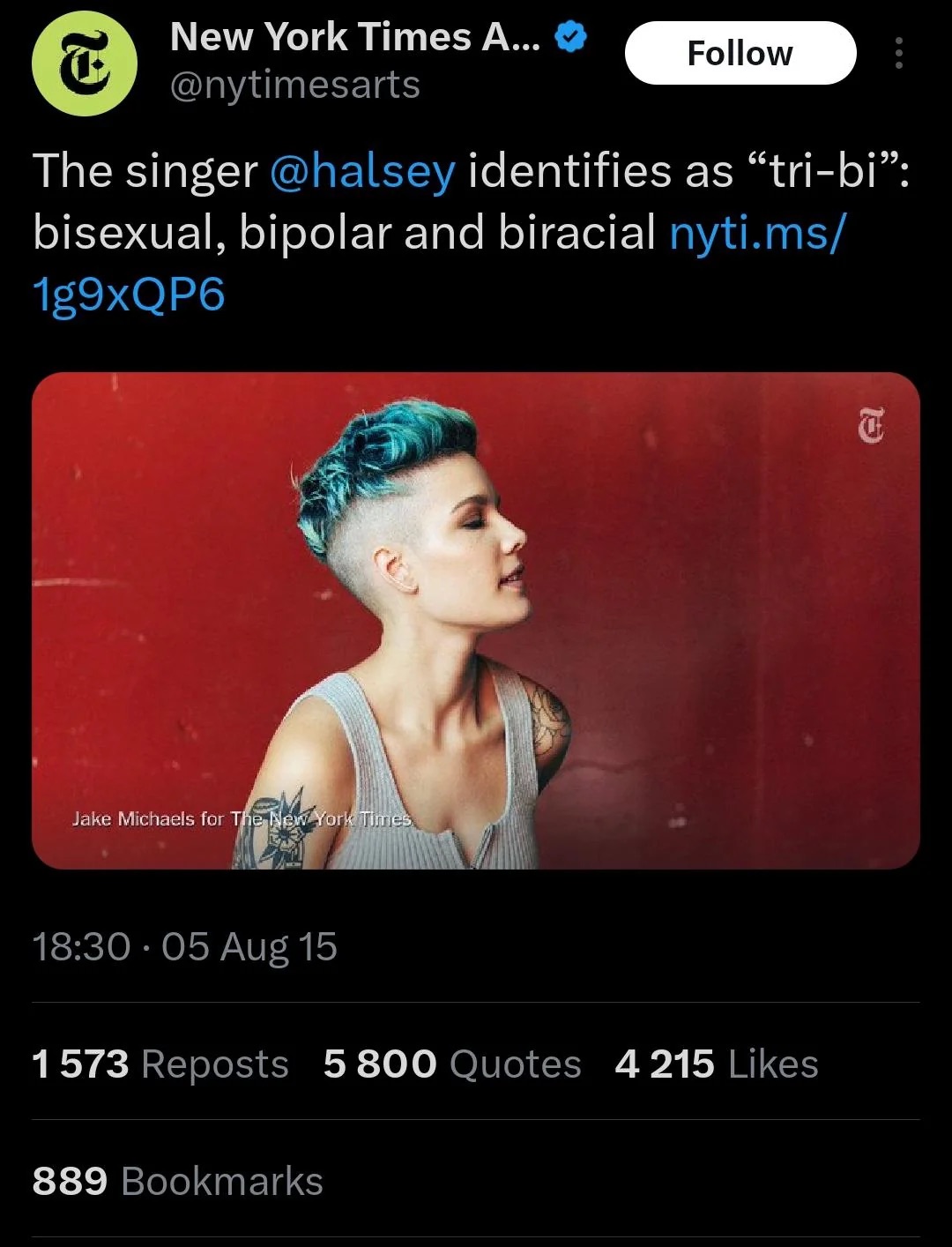View the list of 1 573 Reposts
This screenshot has width=952, height=1247.
coord(160,1064)
